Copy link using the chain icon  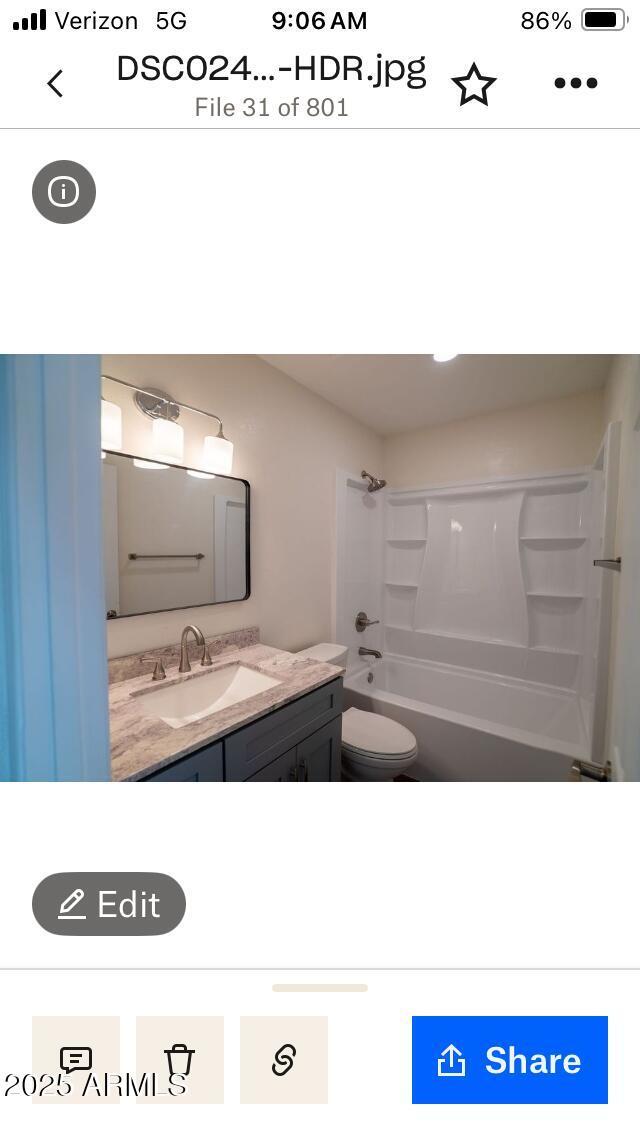284,1060
